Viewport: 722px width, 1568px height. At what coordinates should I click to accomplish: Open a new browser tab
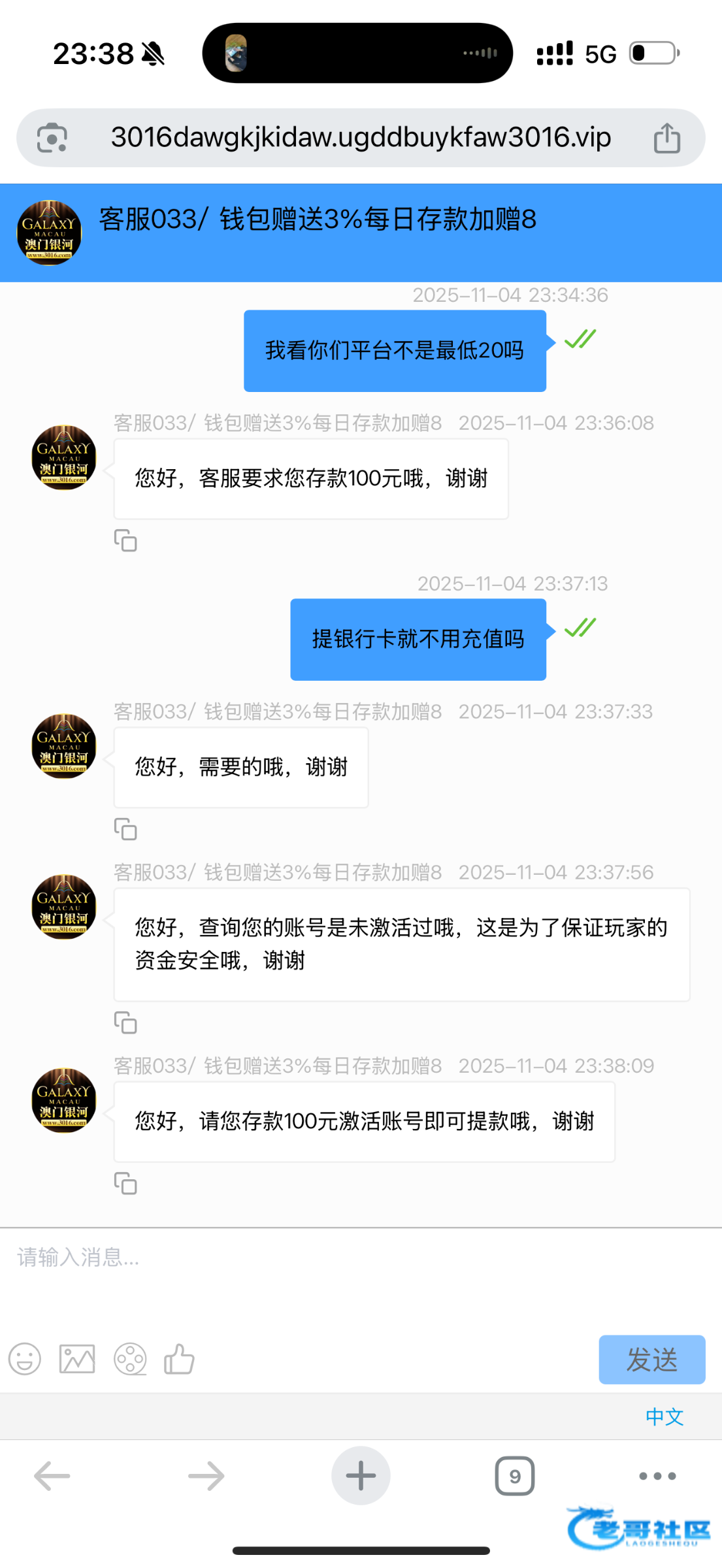361,1476
